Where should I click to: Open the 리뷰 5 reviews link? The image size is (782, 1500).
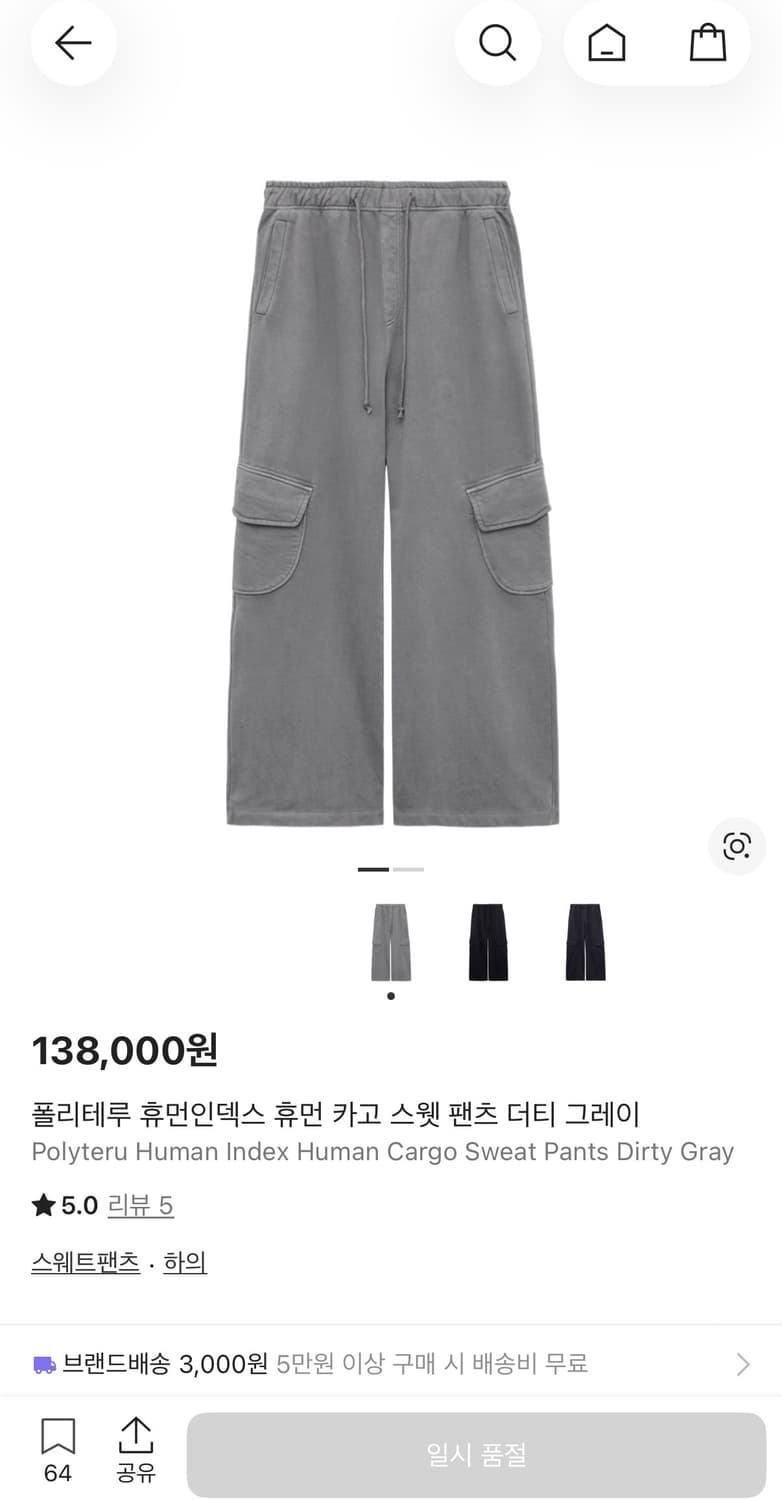pyautogui.click(x=141, y=1206)
